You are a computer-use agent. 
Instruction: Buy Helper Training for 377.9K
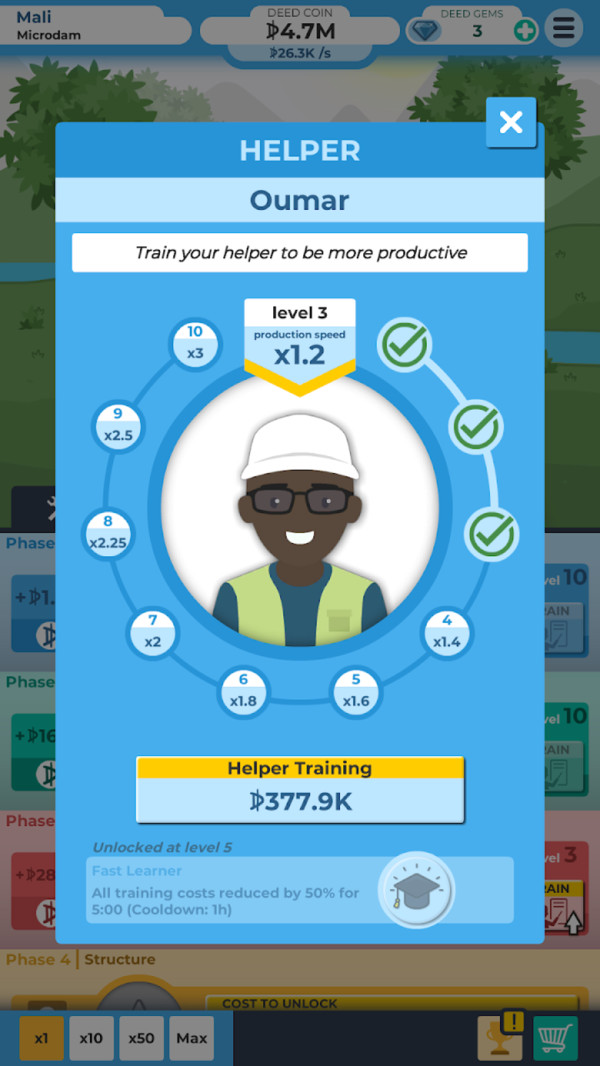click(x=300, y=789)
